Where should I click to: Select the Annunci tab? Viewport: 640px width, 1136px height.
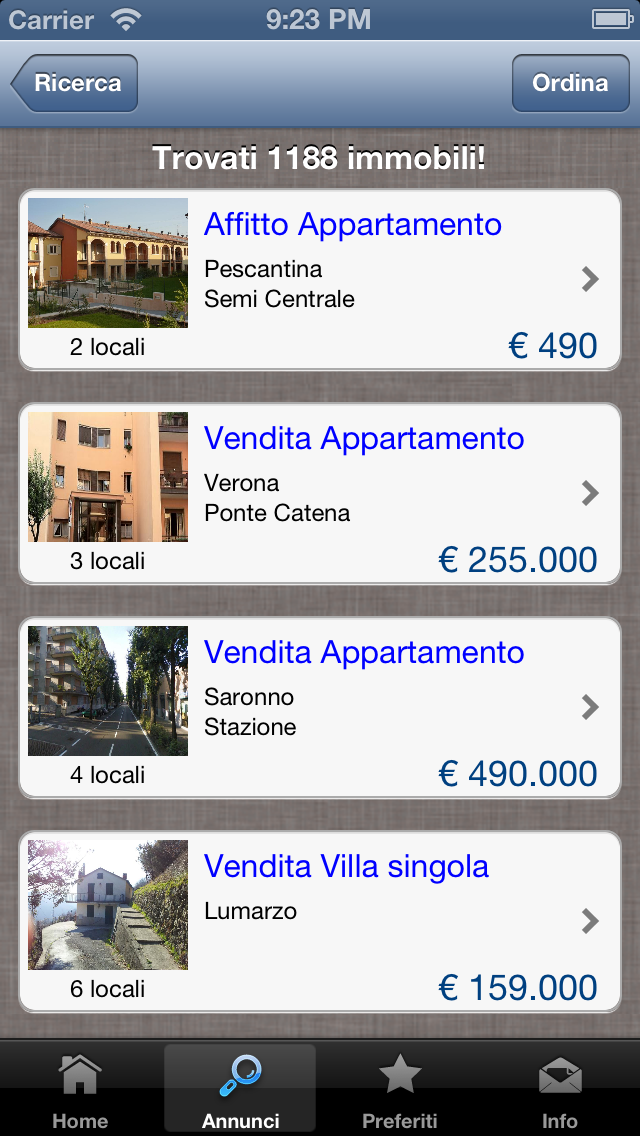(240, 1090)
